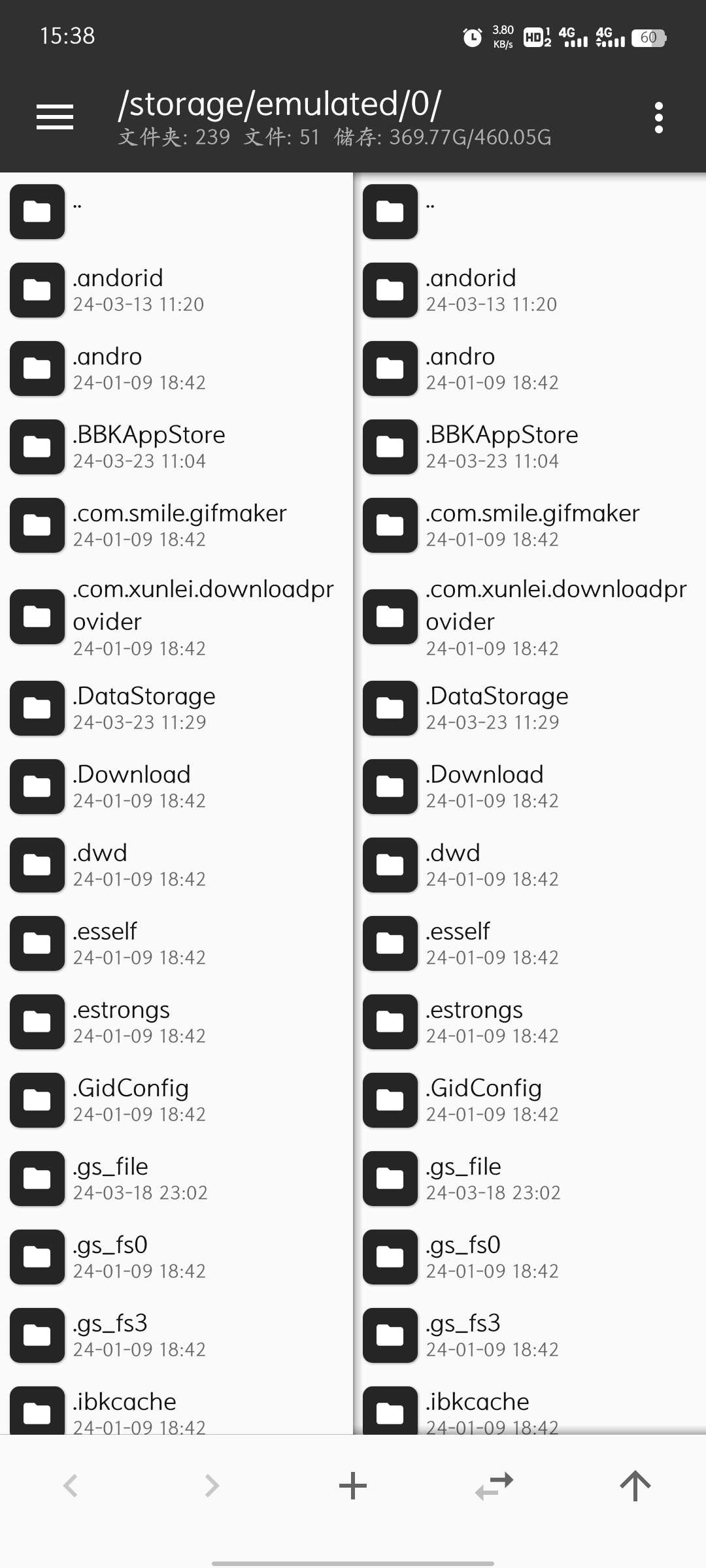The width and height of the screenshot is (706, 1568).
Task: Open .gs_fs3 folder in the right pane
Action: pyautogui.click(x=463, y=1335)
